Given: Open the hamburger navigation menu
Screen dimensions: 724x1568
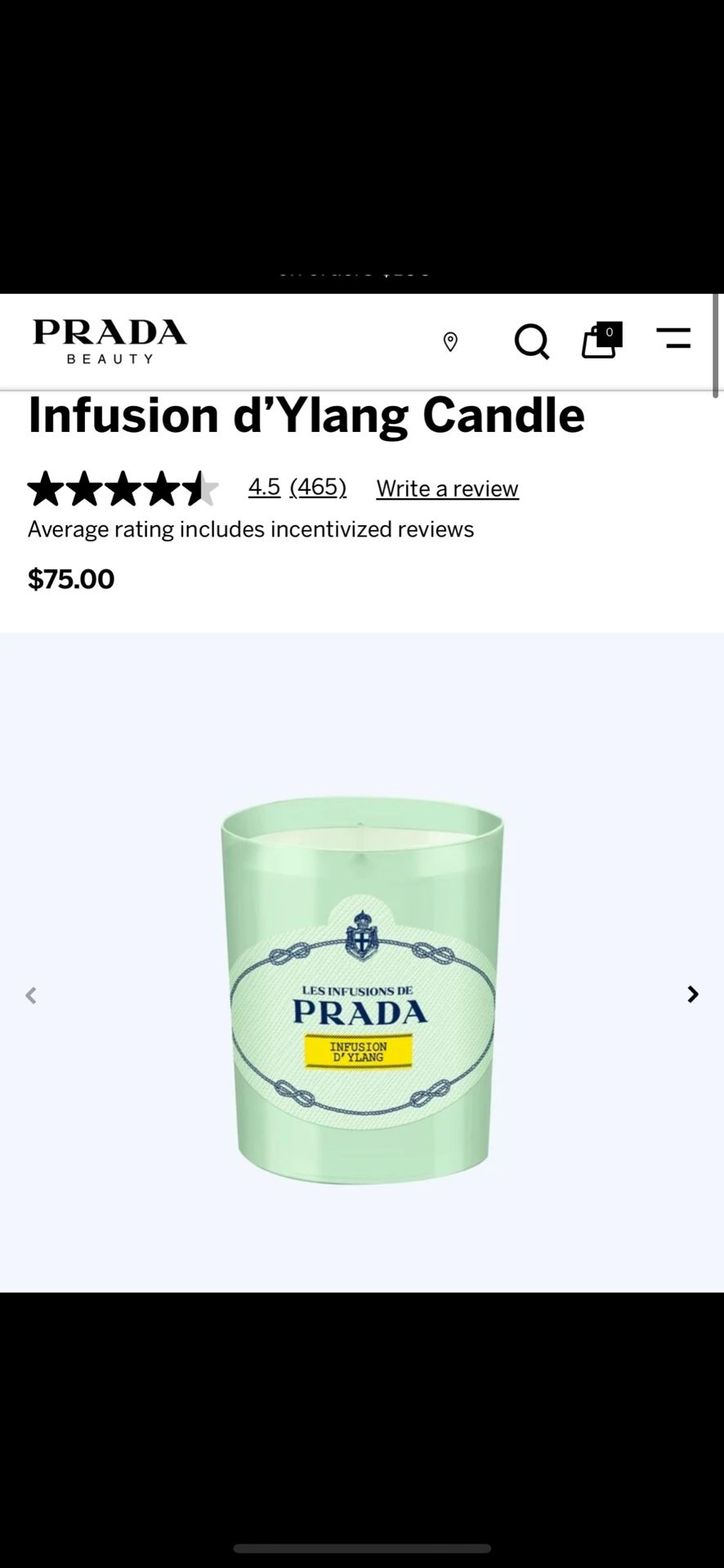Looking at the screenshot, I should pos(674,340).
